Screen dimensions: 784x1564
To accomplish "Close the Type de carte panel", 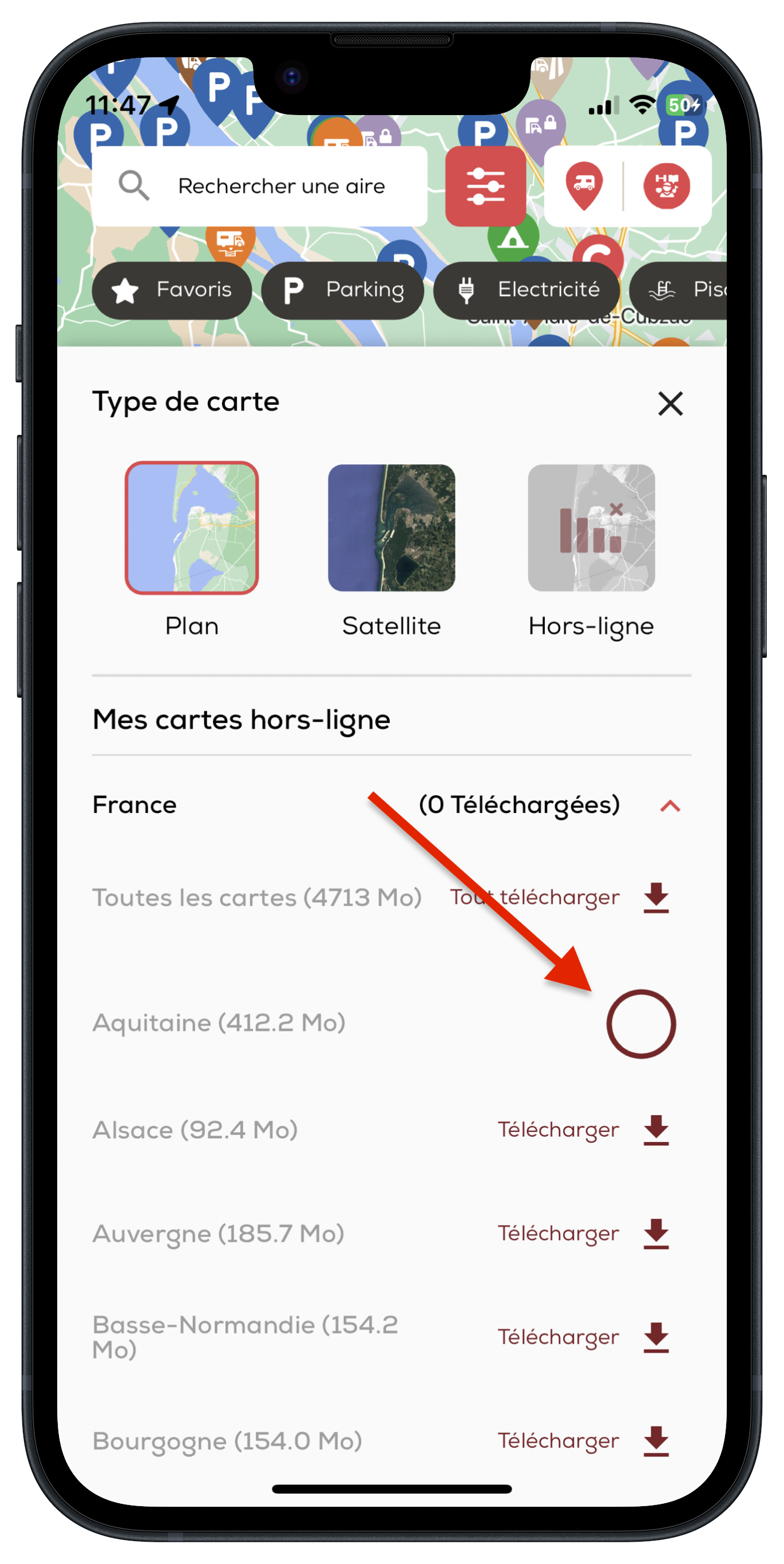I will (x=670, y=404).
